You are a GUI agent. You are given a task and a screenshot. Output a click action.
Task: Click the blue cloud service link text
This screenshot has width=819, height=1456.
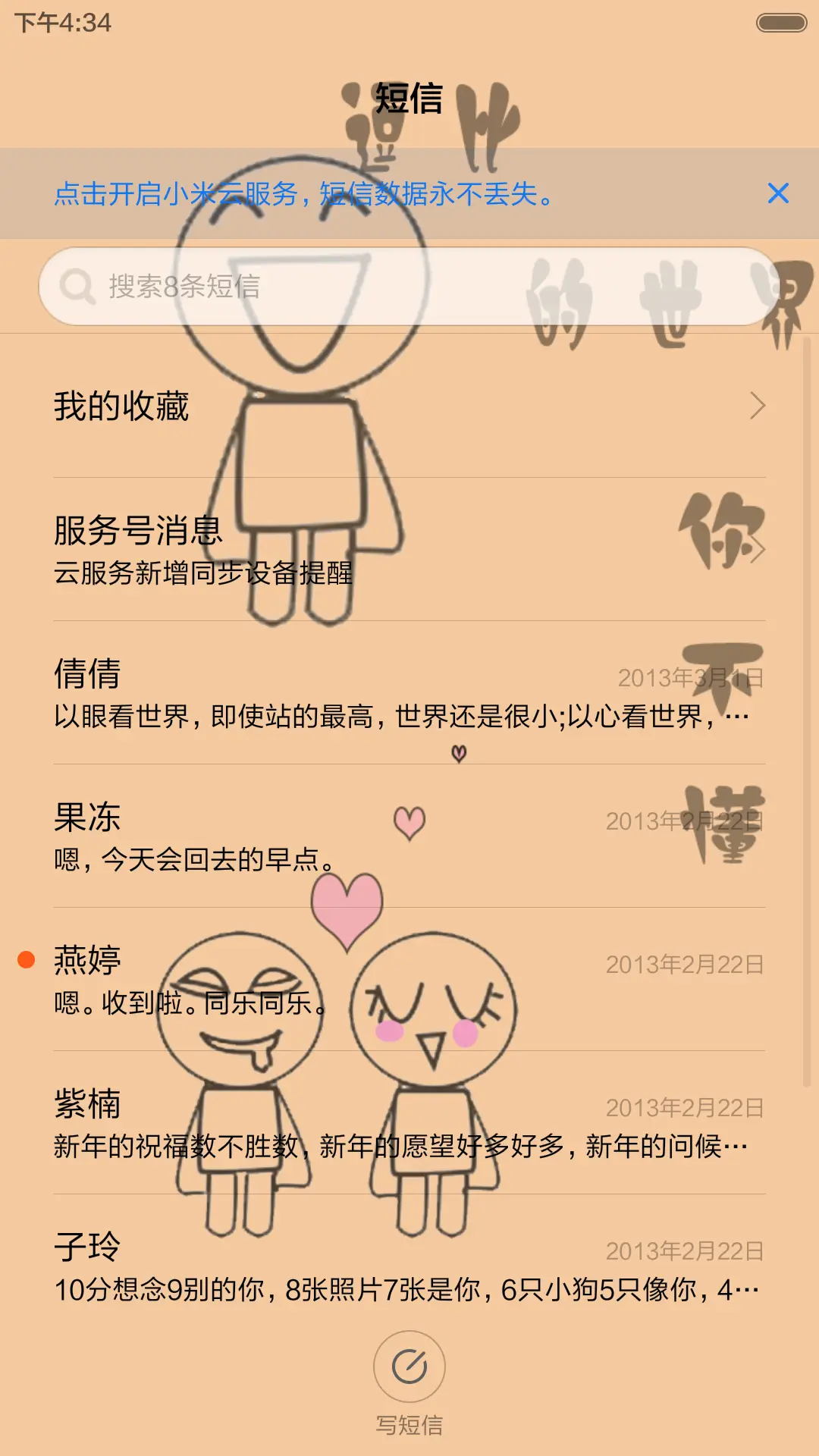(303, 194)
